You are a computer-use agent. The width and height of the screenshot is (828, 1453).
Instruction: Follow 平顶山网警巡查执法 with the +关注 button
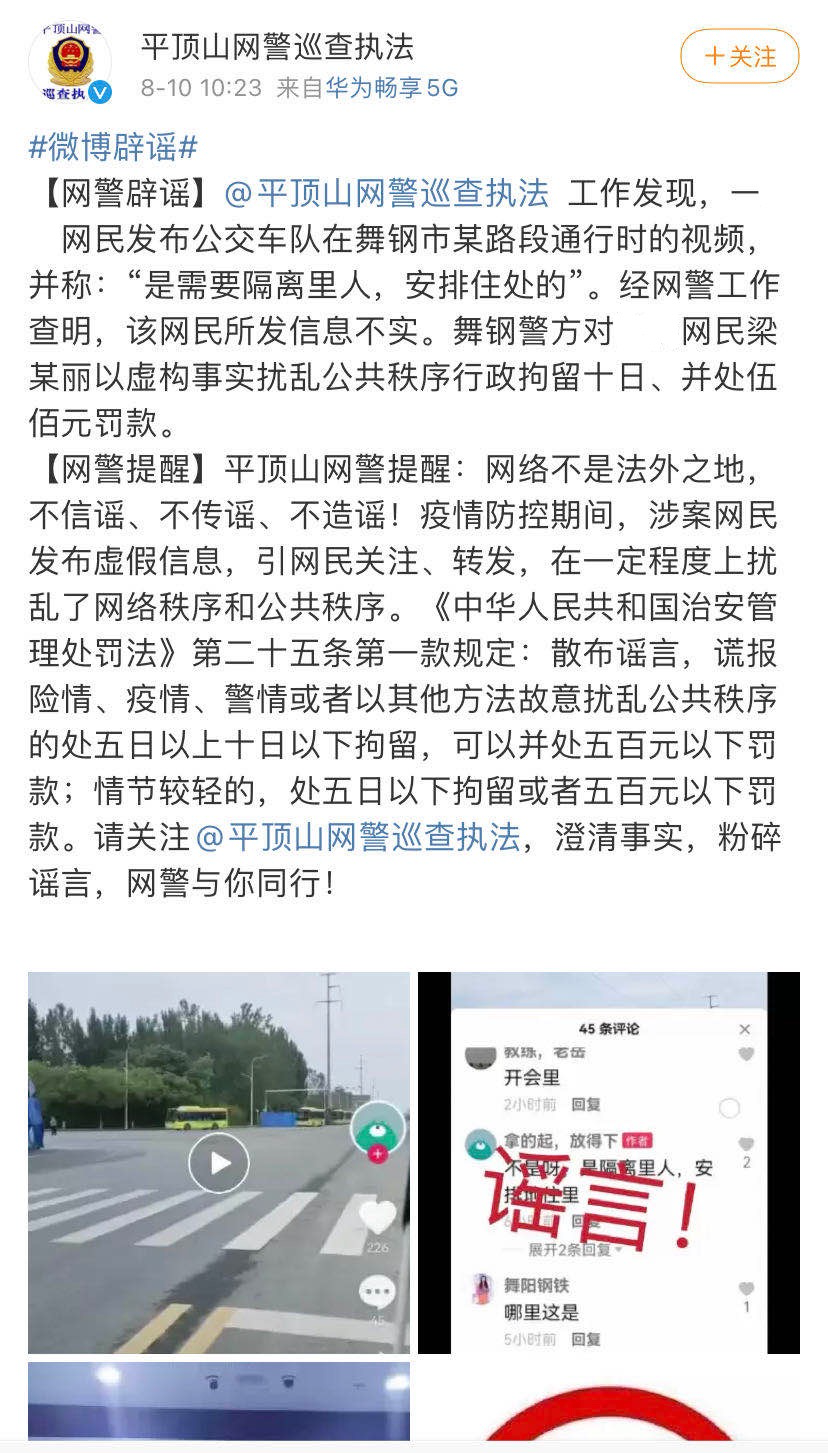[739, 56]
